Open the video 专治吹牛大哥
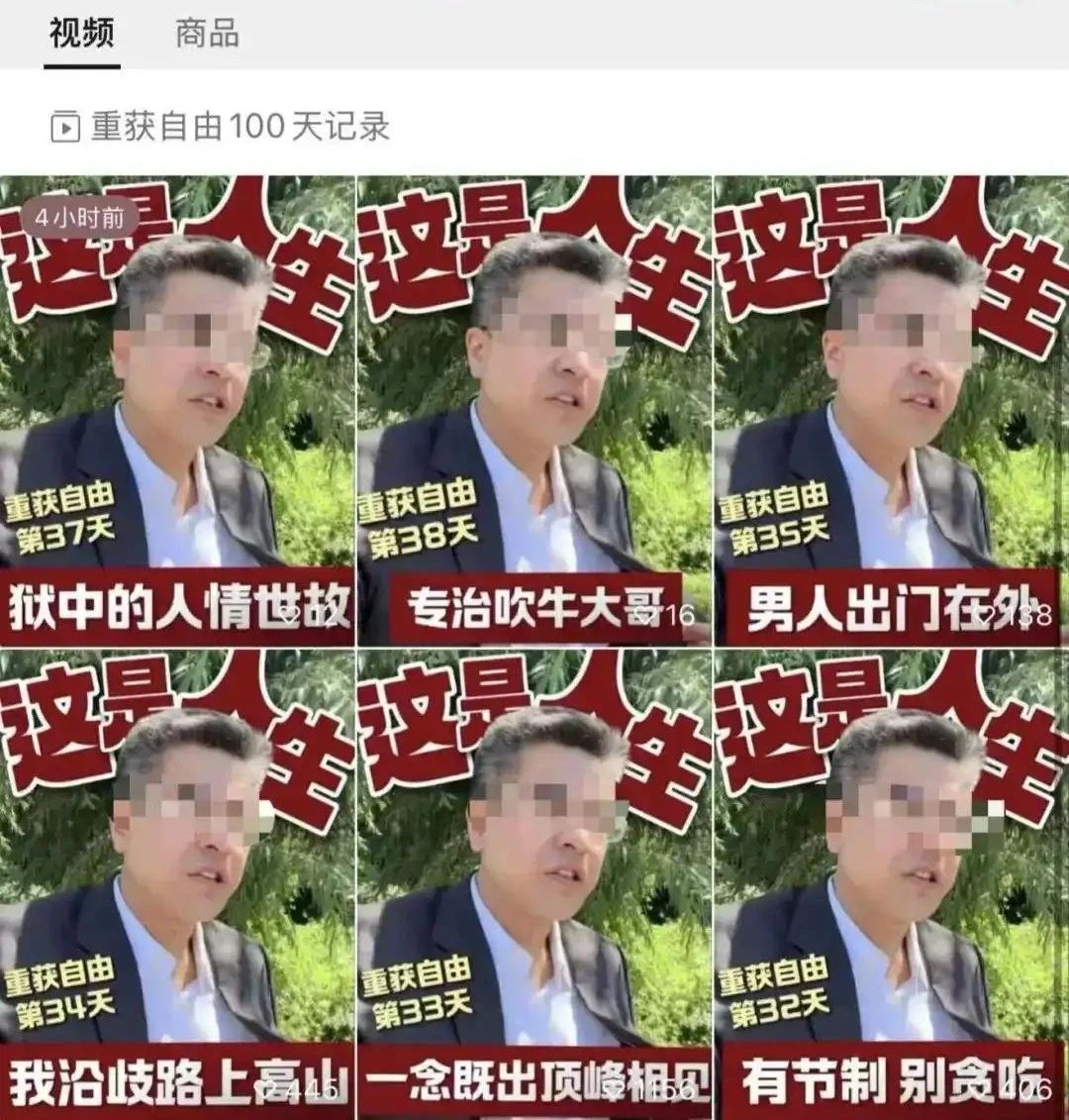The height and width of the screenshot is (1120, 1069). pos(534,411)
